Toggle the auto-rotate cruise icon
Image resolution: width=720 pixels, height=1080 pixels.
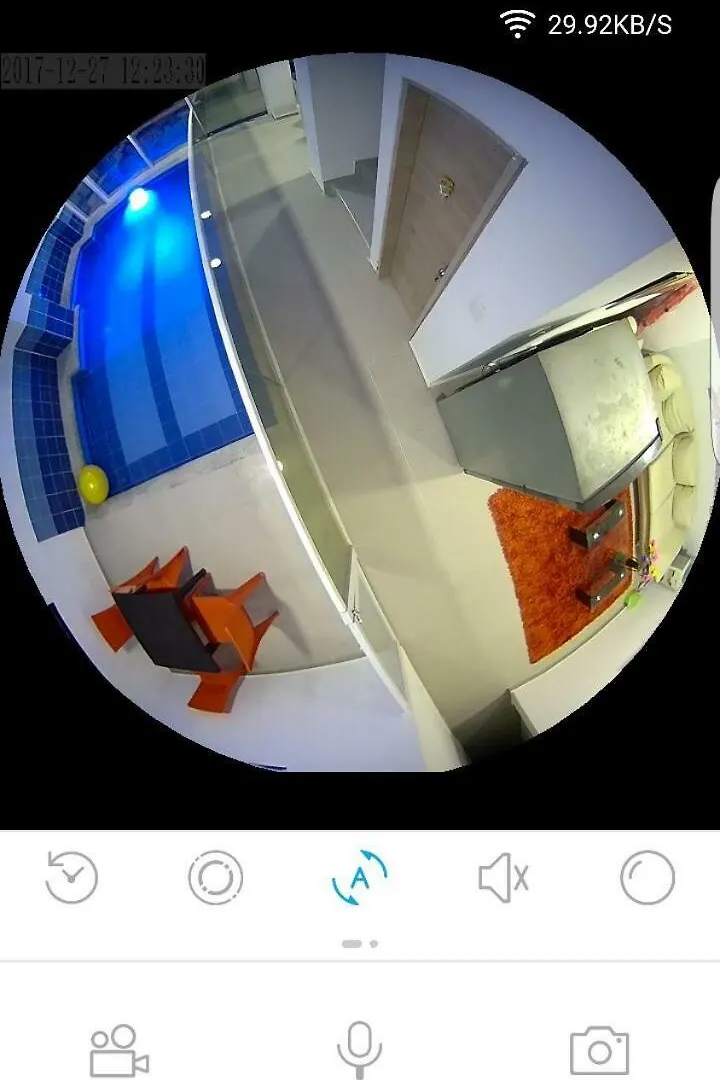pos(359,877)
